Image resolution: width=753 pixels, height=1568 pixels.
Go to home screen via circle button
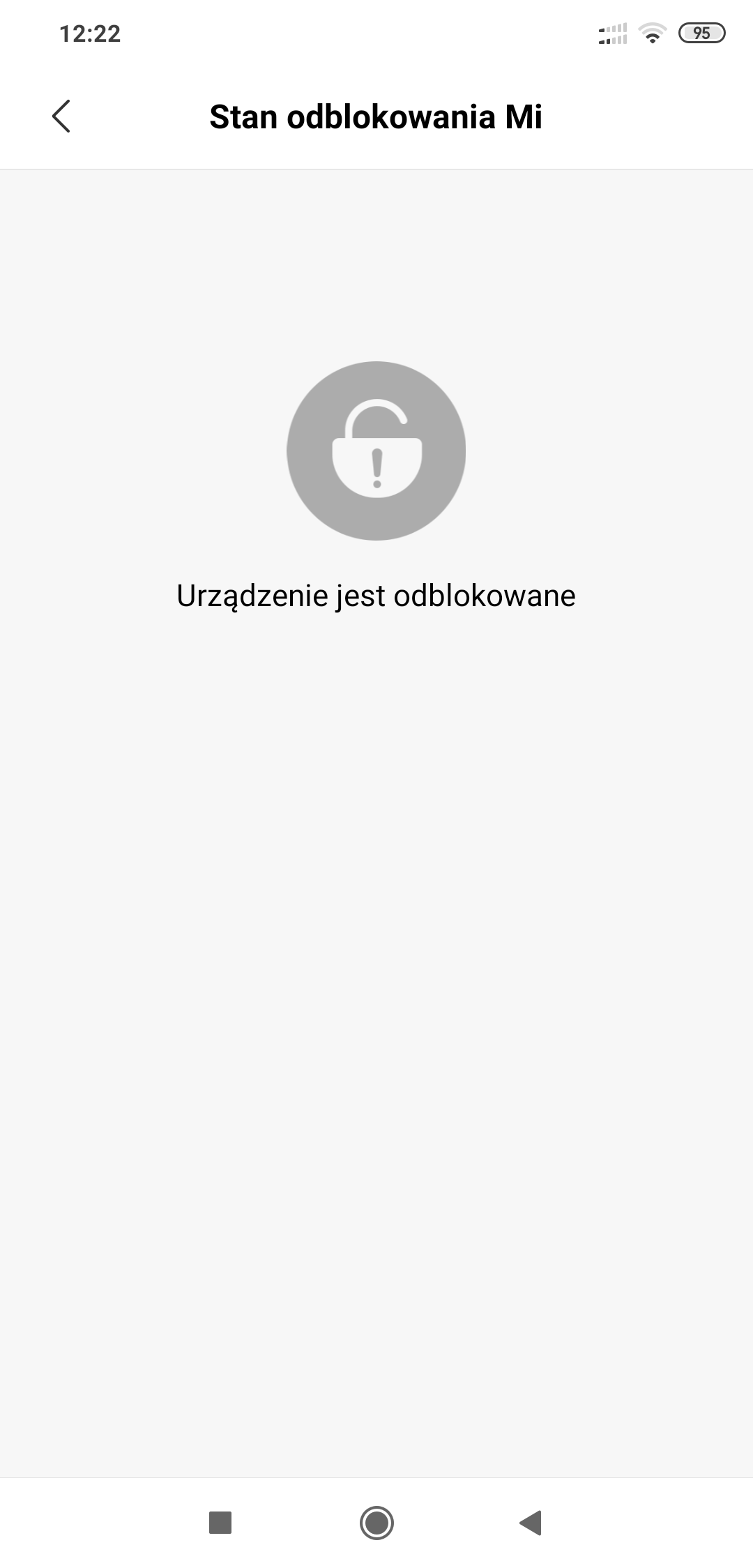pyautogui.click(x=376, y=1522)
